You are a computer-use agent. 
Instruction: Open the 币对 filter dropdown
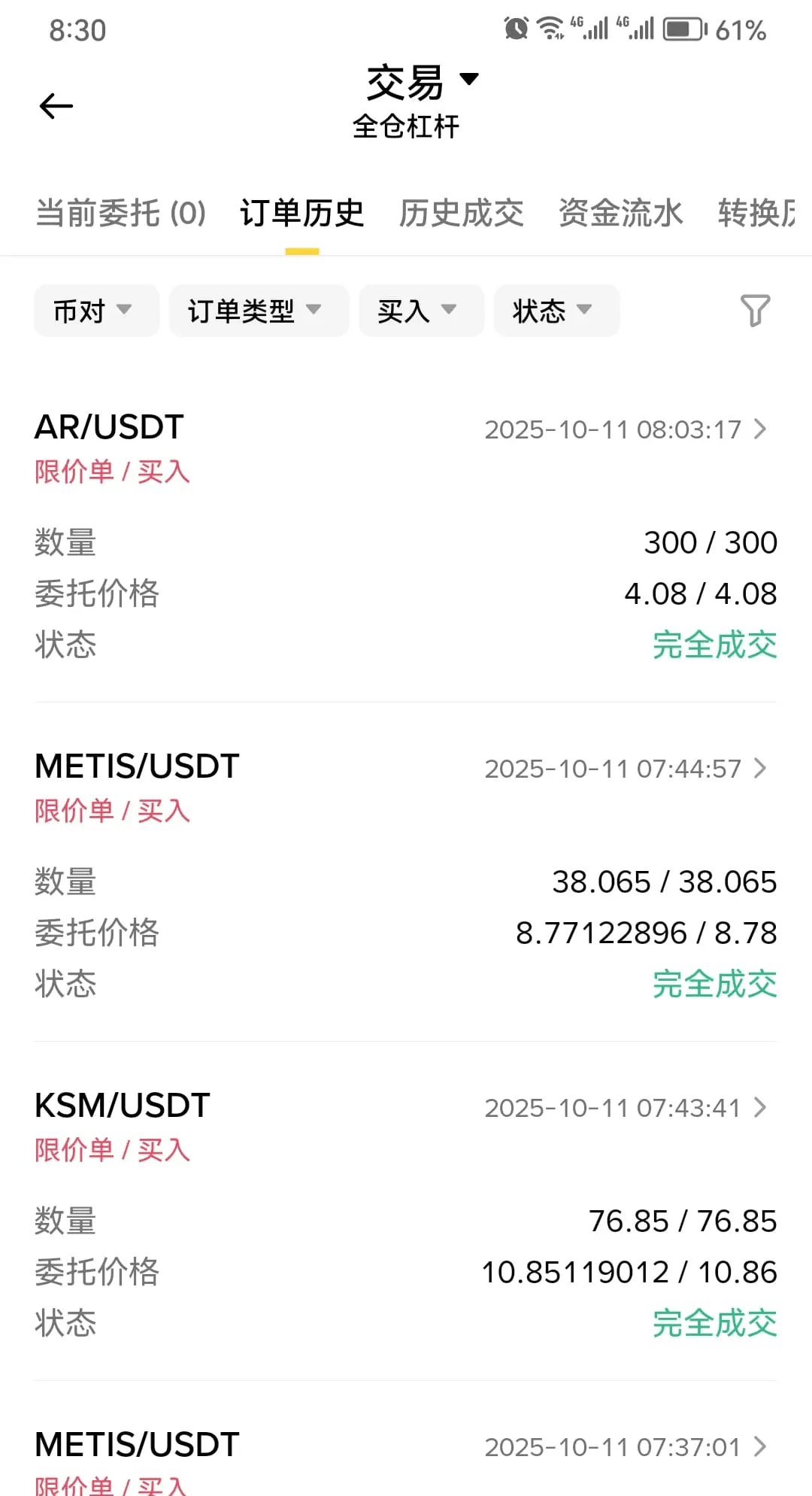click(x=96, y=311)
